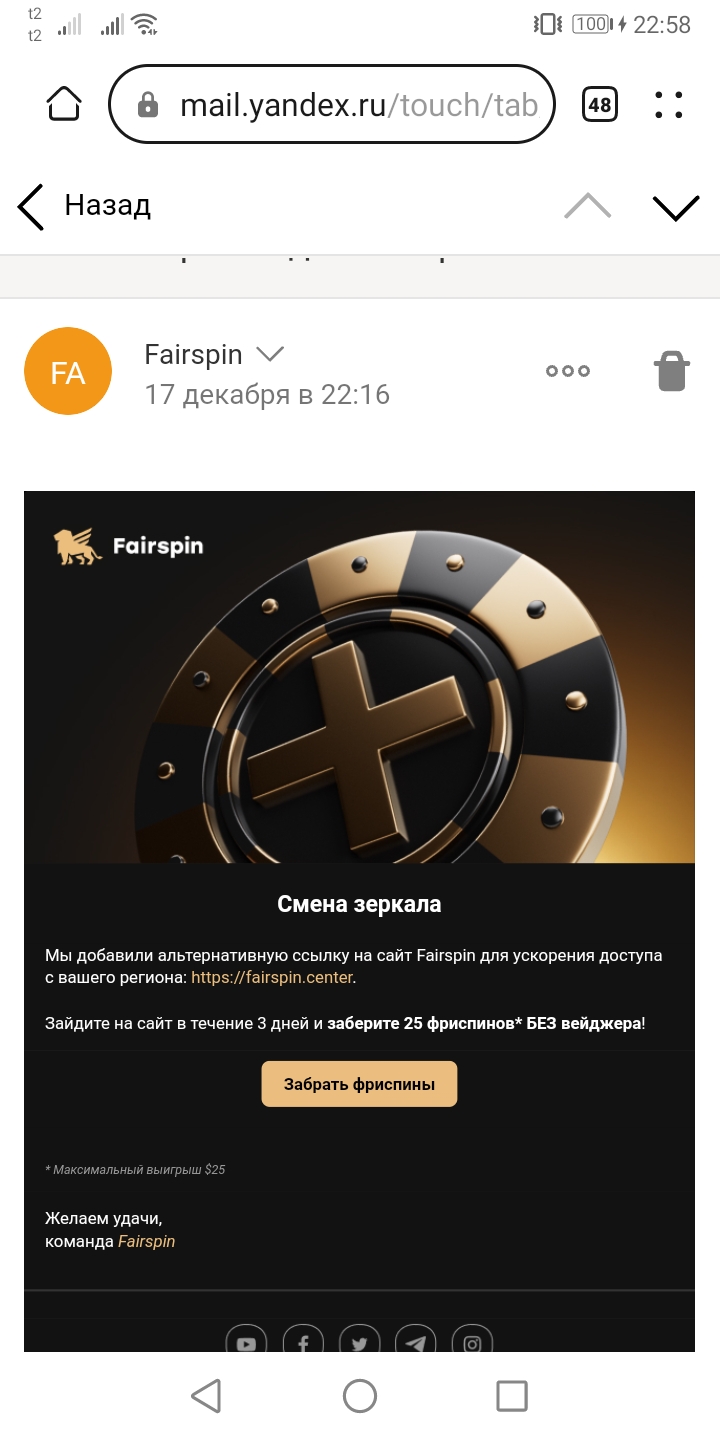Tap the system home button

pos(359,1396)
